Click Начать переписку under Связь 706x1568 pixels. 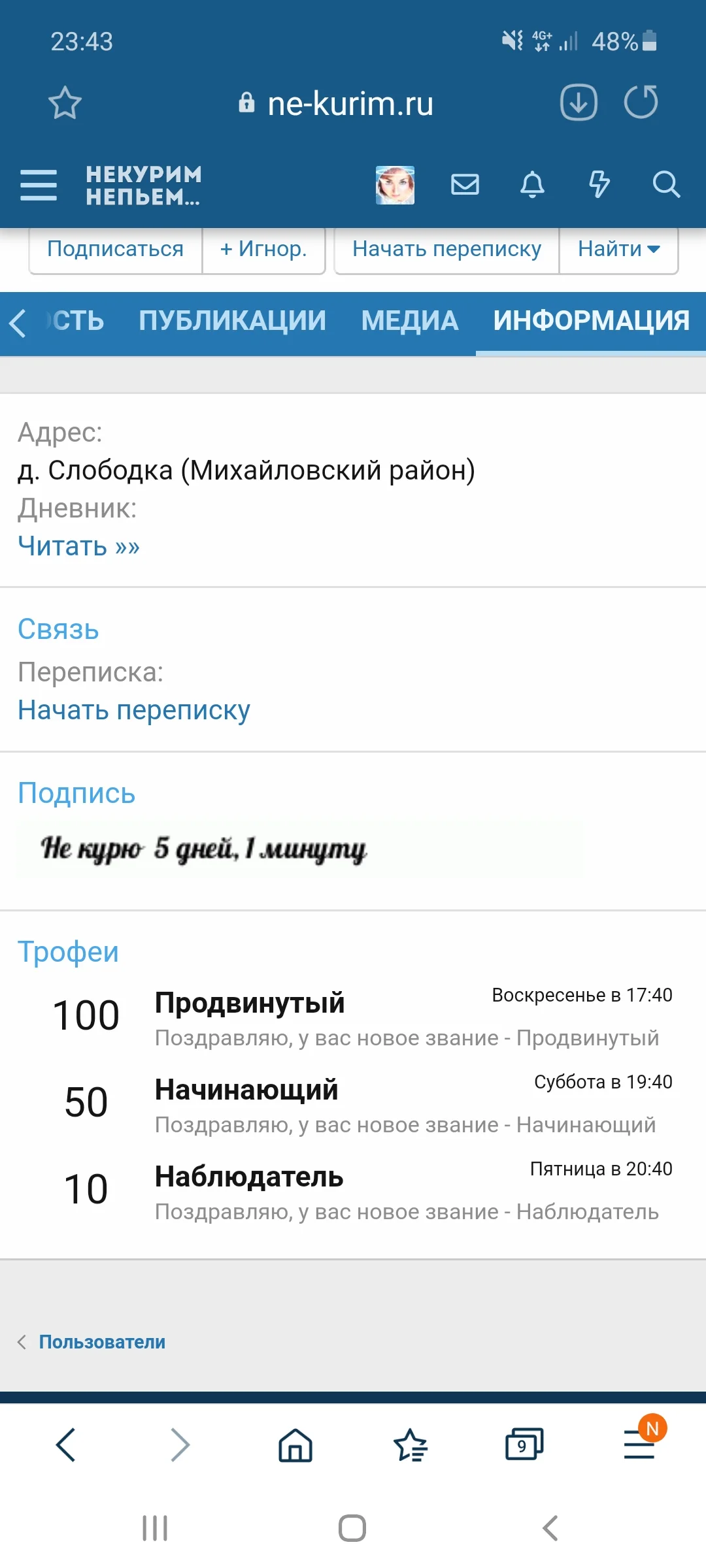pyautogui.click(x=133, y=710)
